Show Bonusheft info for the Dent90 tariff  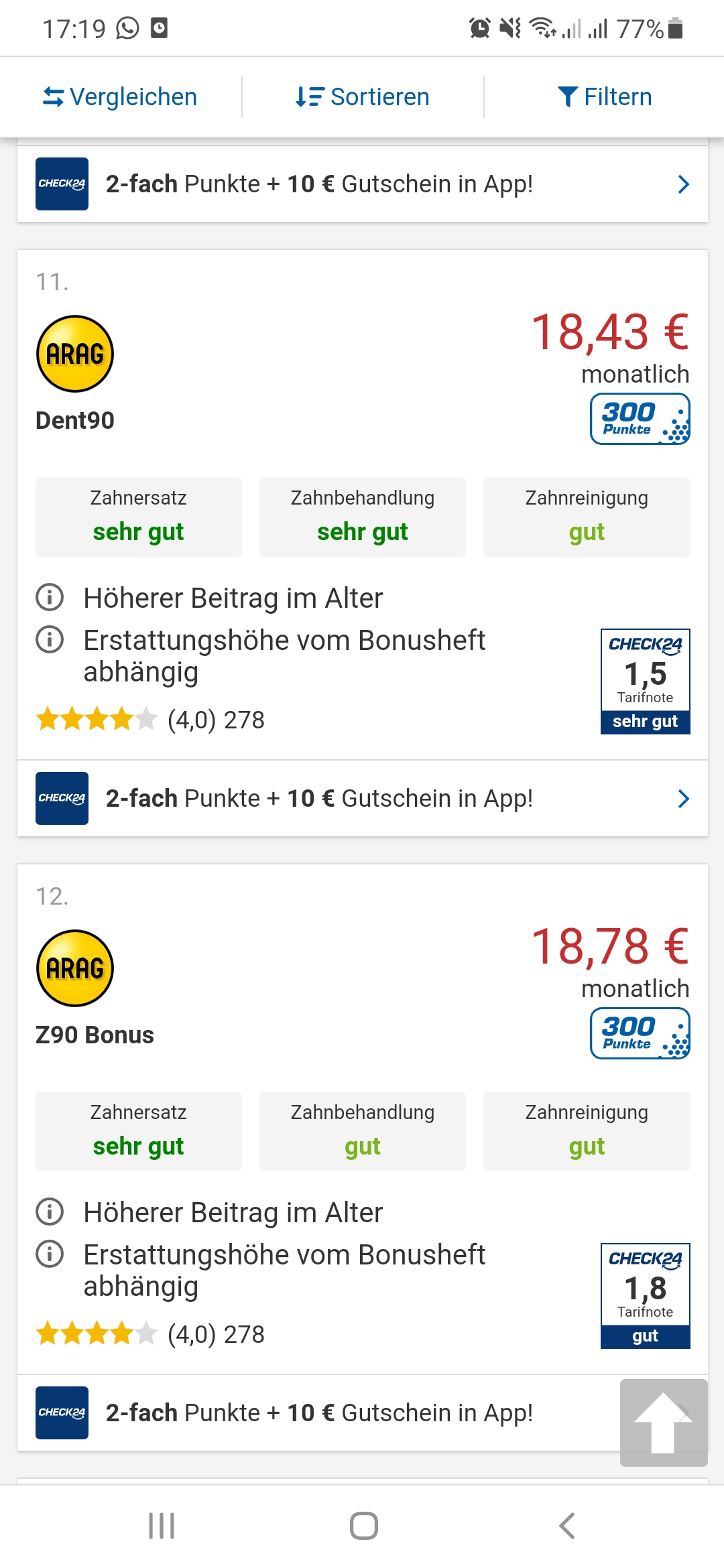pos(50,639)
